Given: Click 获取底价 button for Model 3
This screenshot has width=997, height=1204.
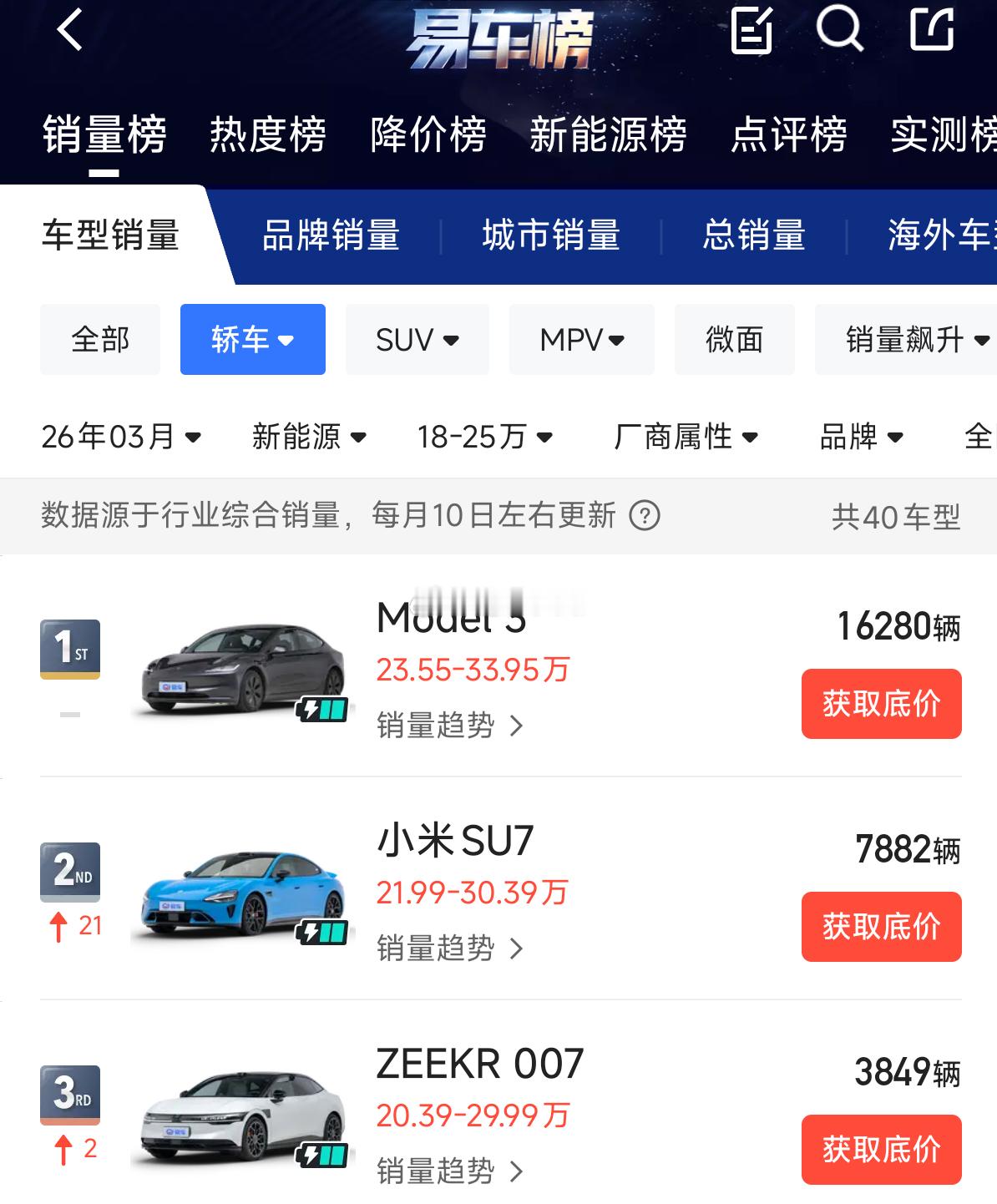Looking at the screenshot, I should tap(882, 703).
